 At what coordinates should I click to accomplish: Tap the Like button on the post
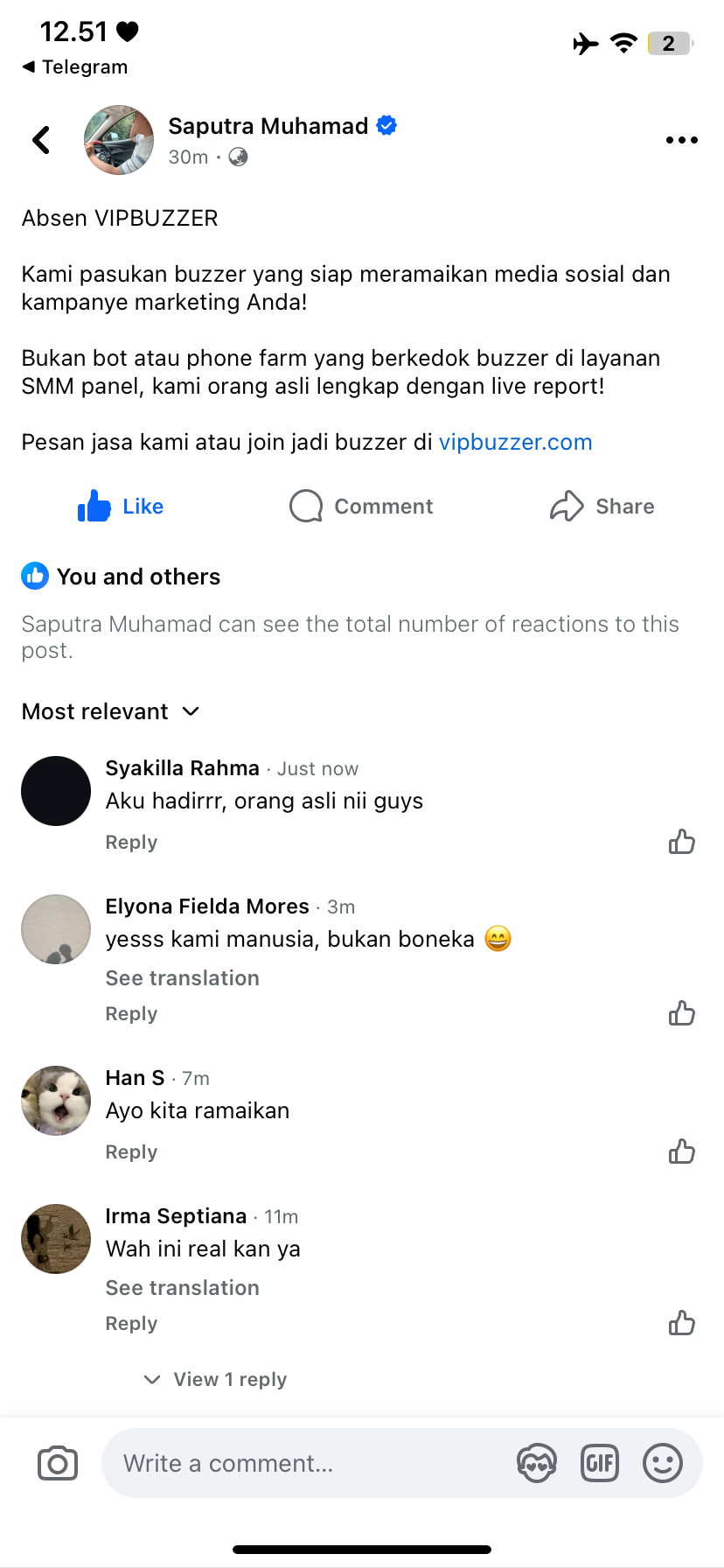(x=121, y=507)
